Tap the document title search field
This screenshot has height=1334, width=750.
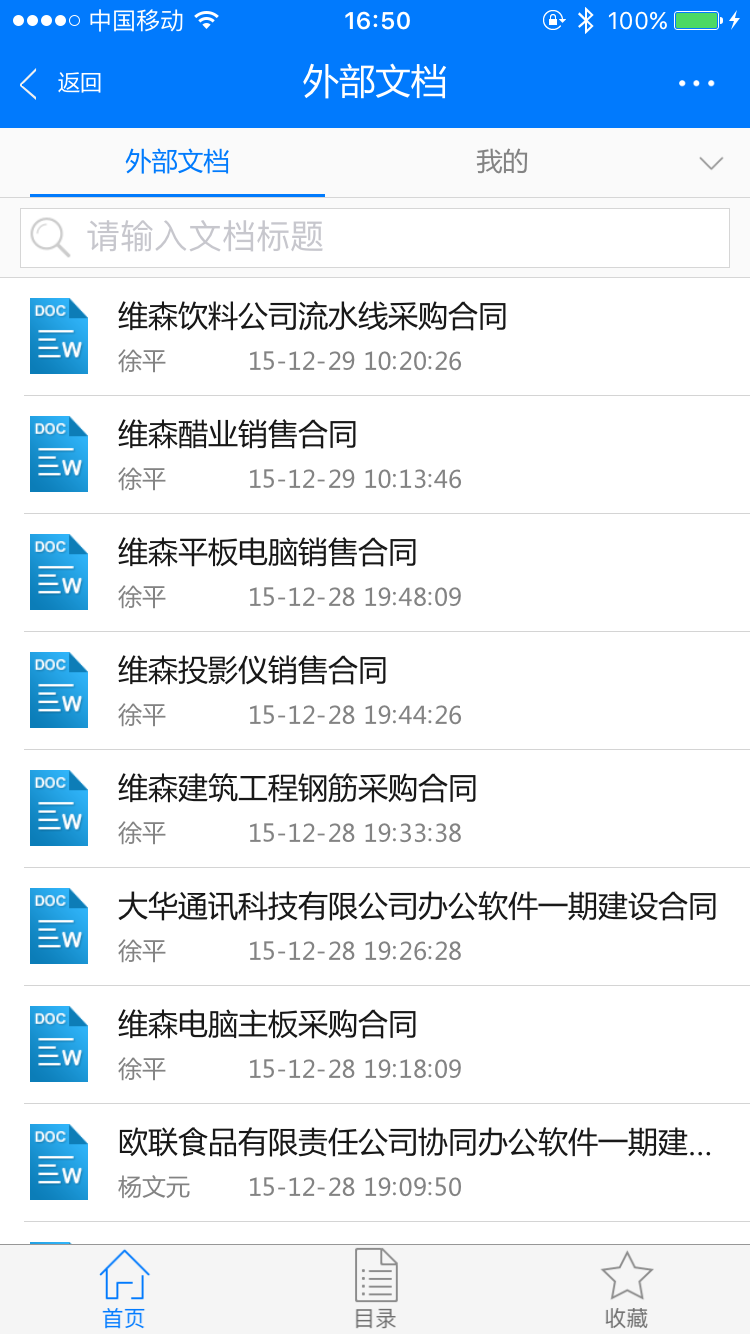pos(375,238)
